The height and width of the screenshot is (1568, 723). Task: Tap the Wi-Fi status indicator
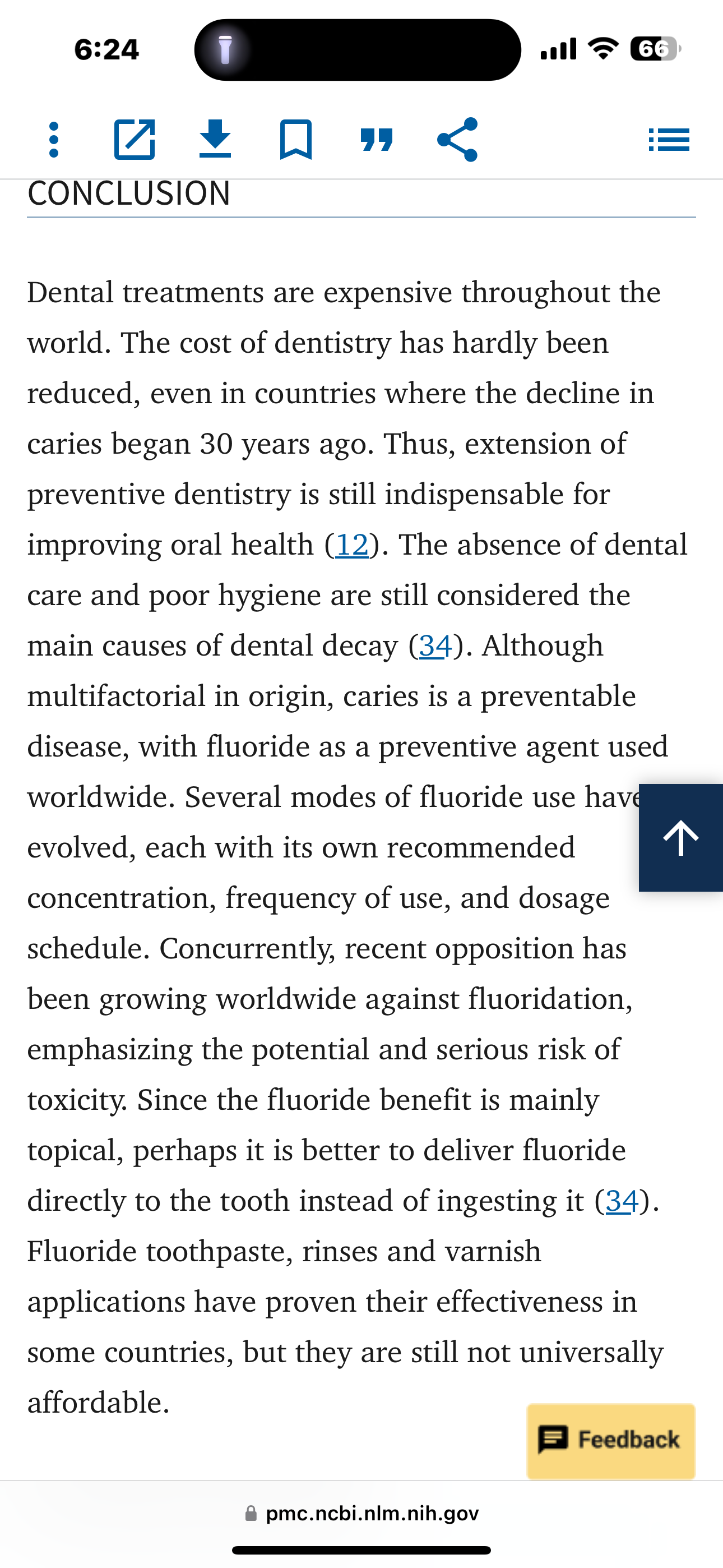(601, 49)
